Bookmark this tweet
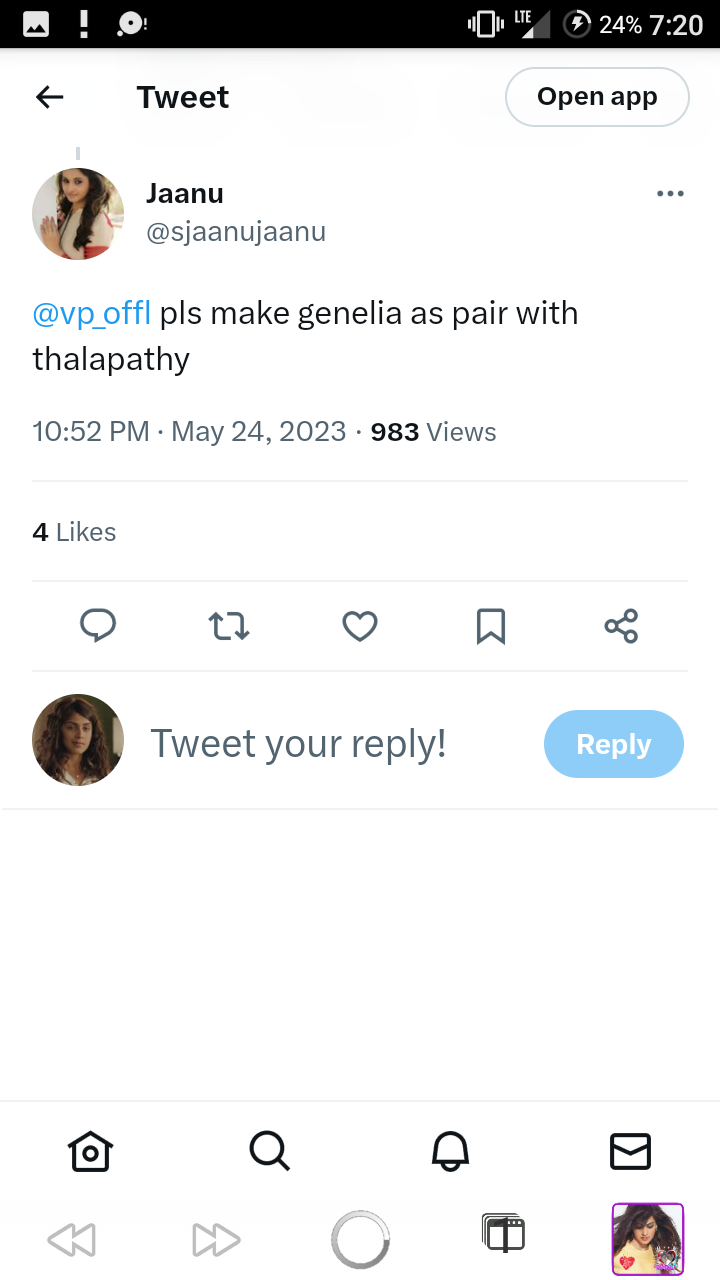 pyautogui.click(x=491, y=627)
